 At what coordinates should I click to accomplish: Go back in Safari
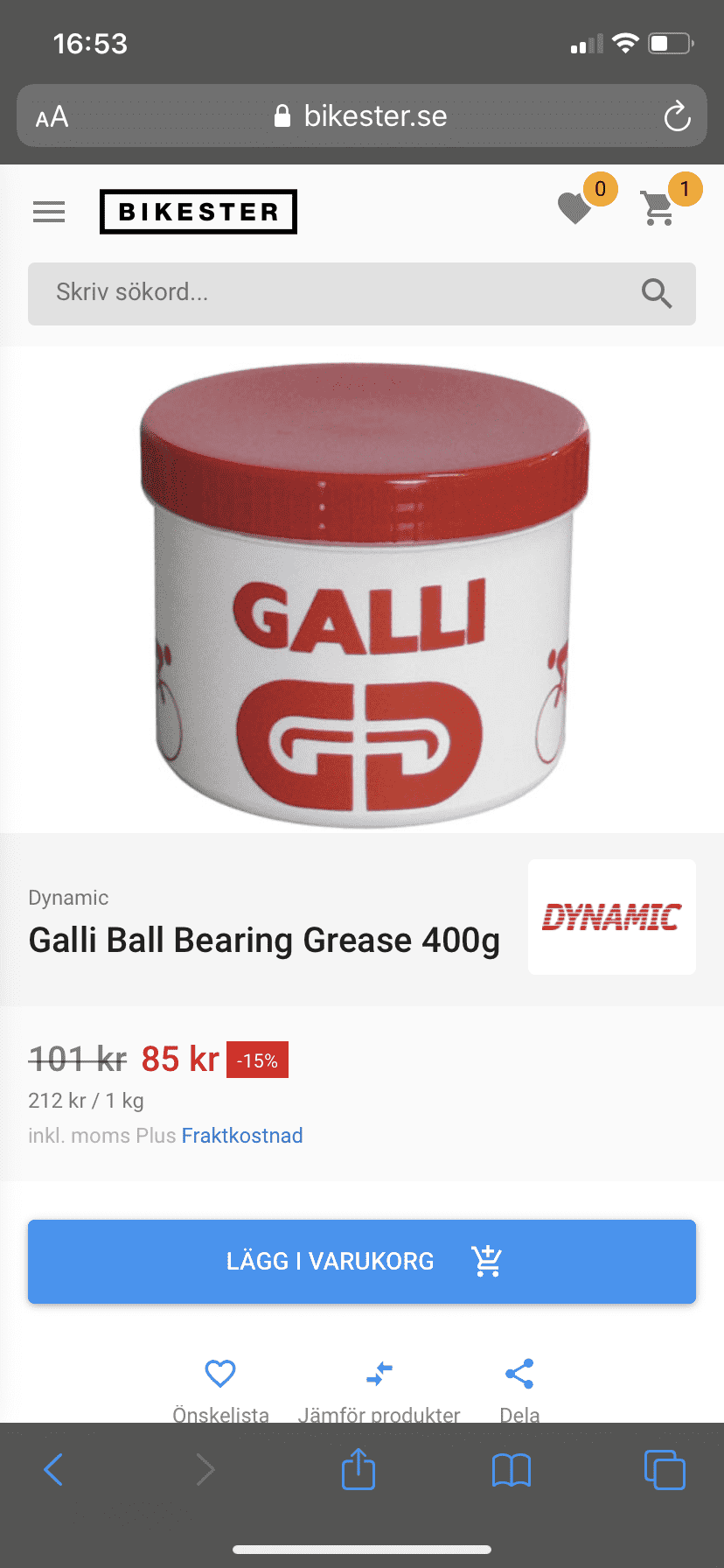click(53, 1469)
